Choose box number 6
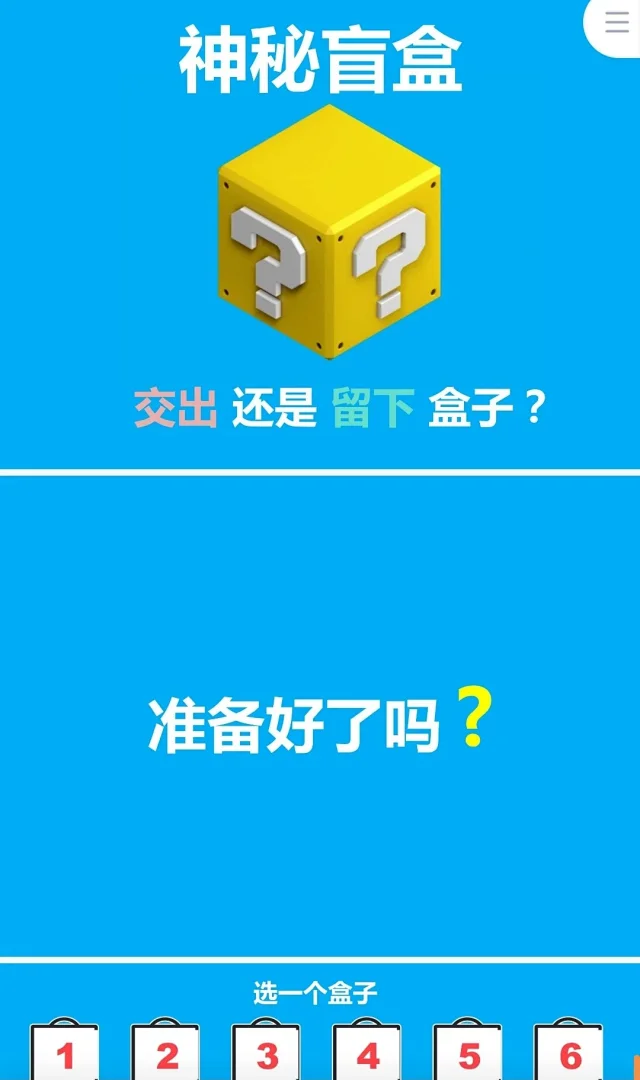Viewport: 640px width, 1080px height. point(570,1053)
